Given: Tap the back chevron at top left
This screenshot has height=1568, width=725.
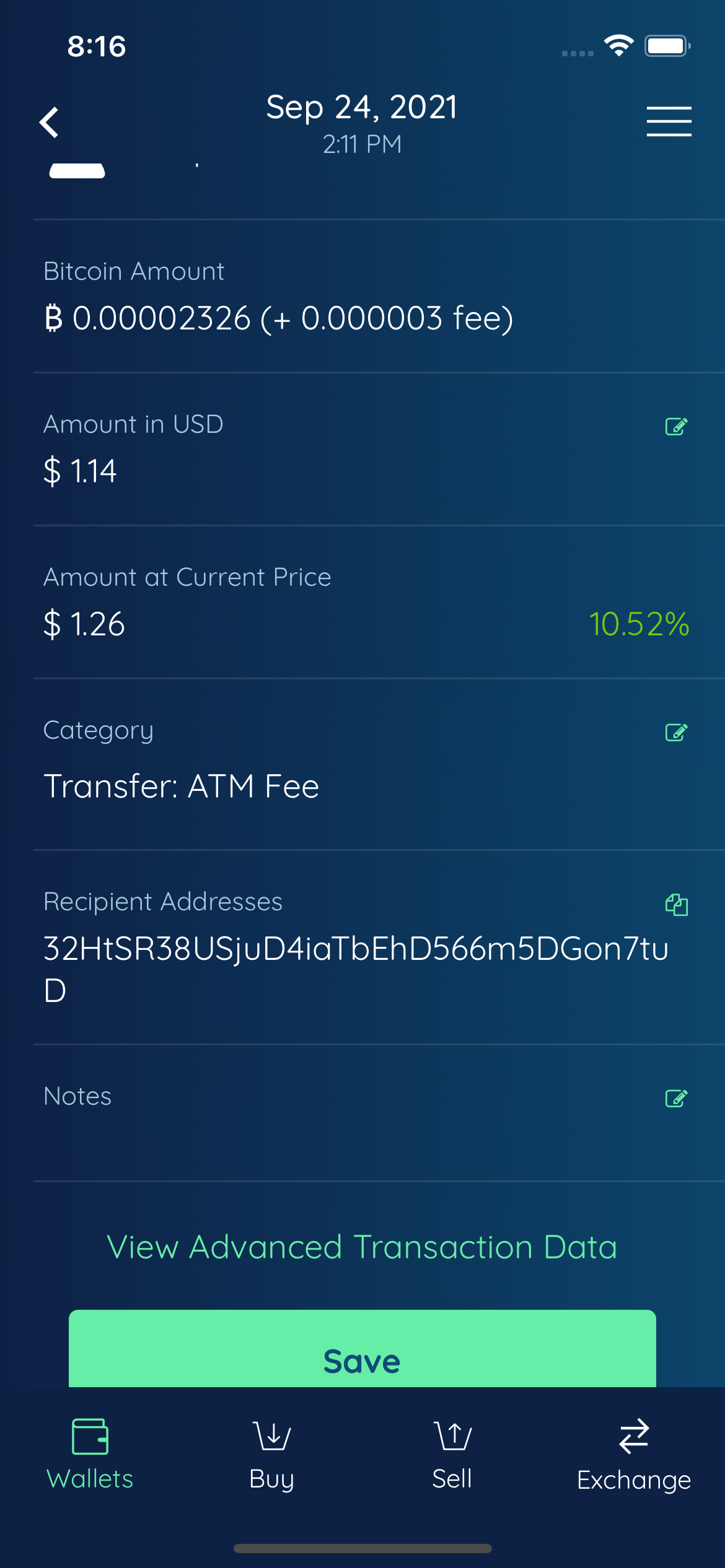Looking at the screenshot, I should click(50, 122).
